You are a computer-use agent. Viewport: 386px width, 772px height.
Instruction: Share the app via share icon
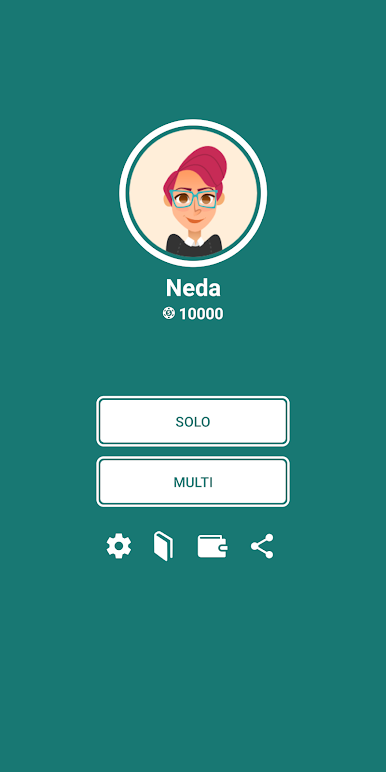click(x=262, y=546)
